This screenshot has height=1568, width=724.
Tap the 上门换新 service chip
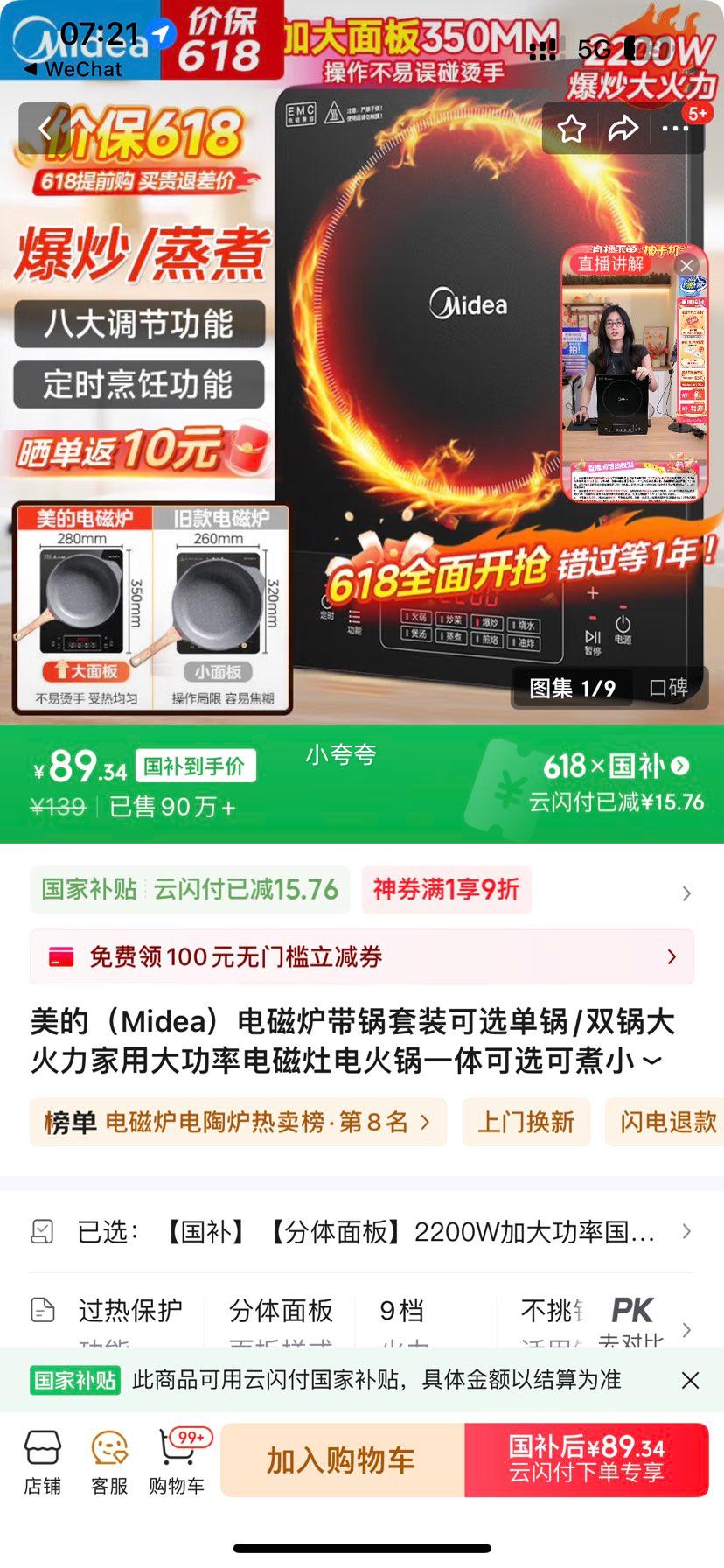526,1122
